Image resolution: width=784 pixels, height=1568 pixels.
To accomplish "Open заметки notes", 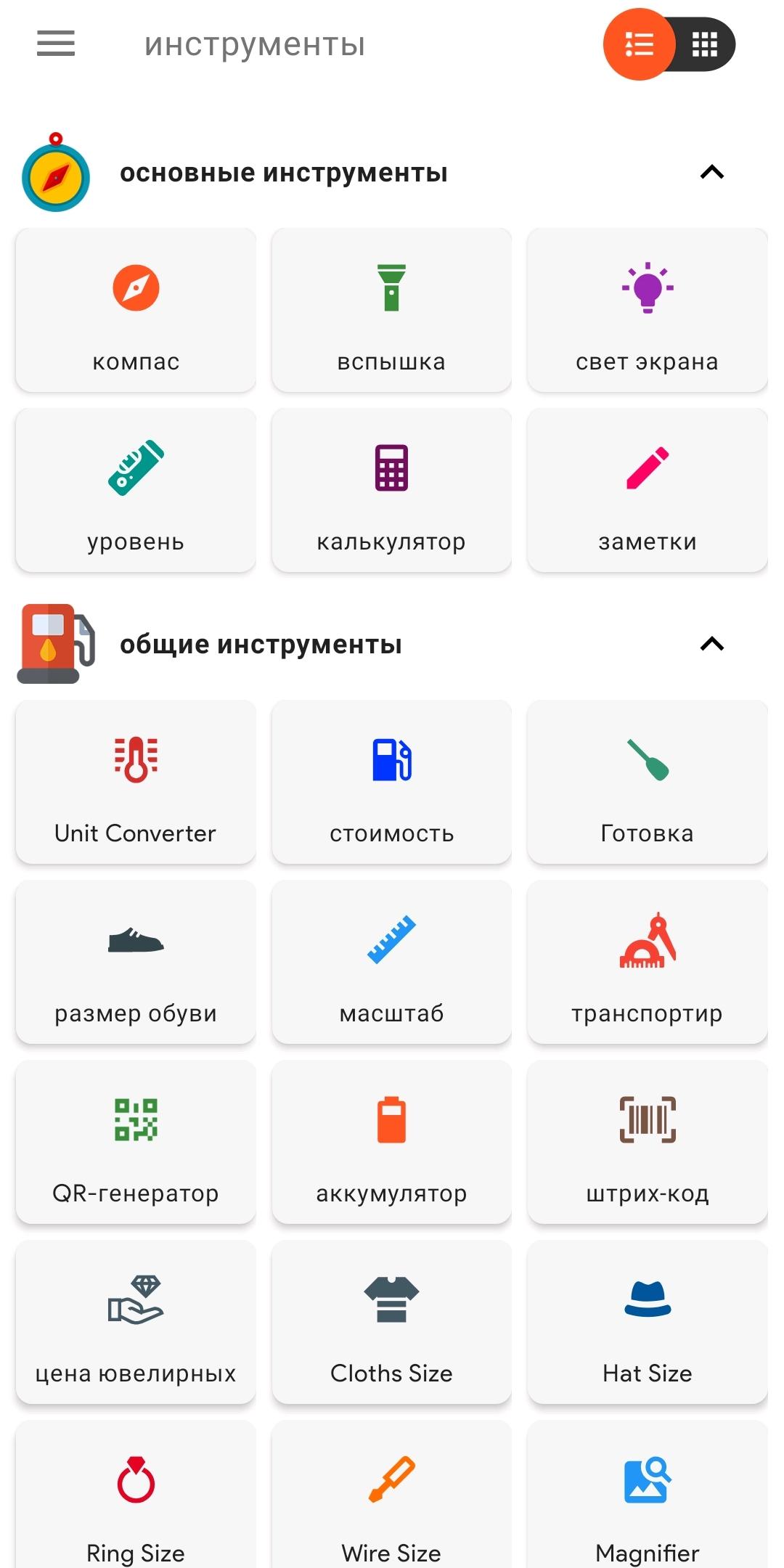I will (x=647, y=491).
